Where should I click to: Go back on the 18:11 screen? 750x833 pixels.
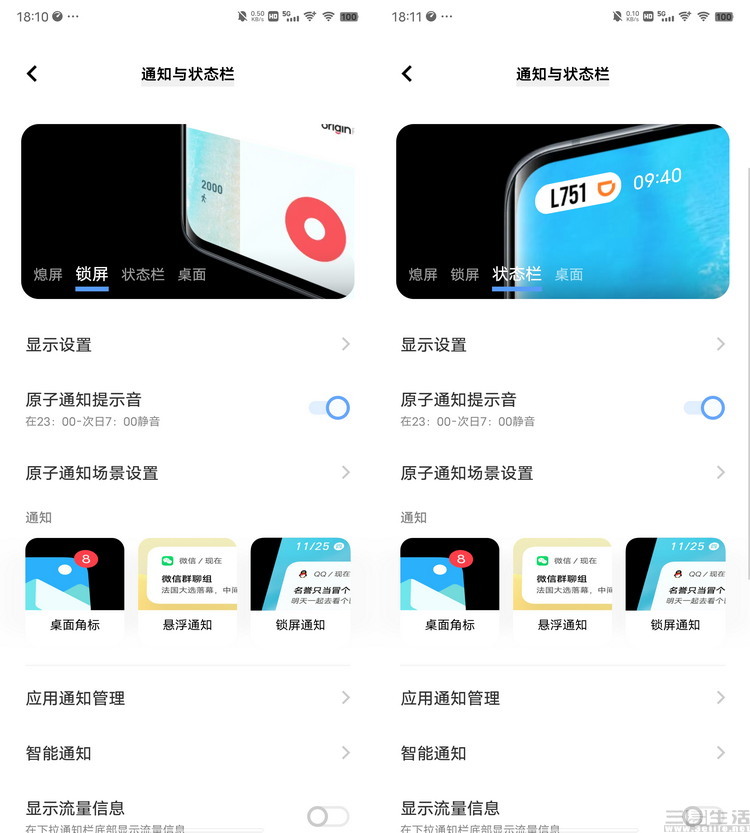point(407,74)
